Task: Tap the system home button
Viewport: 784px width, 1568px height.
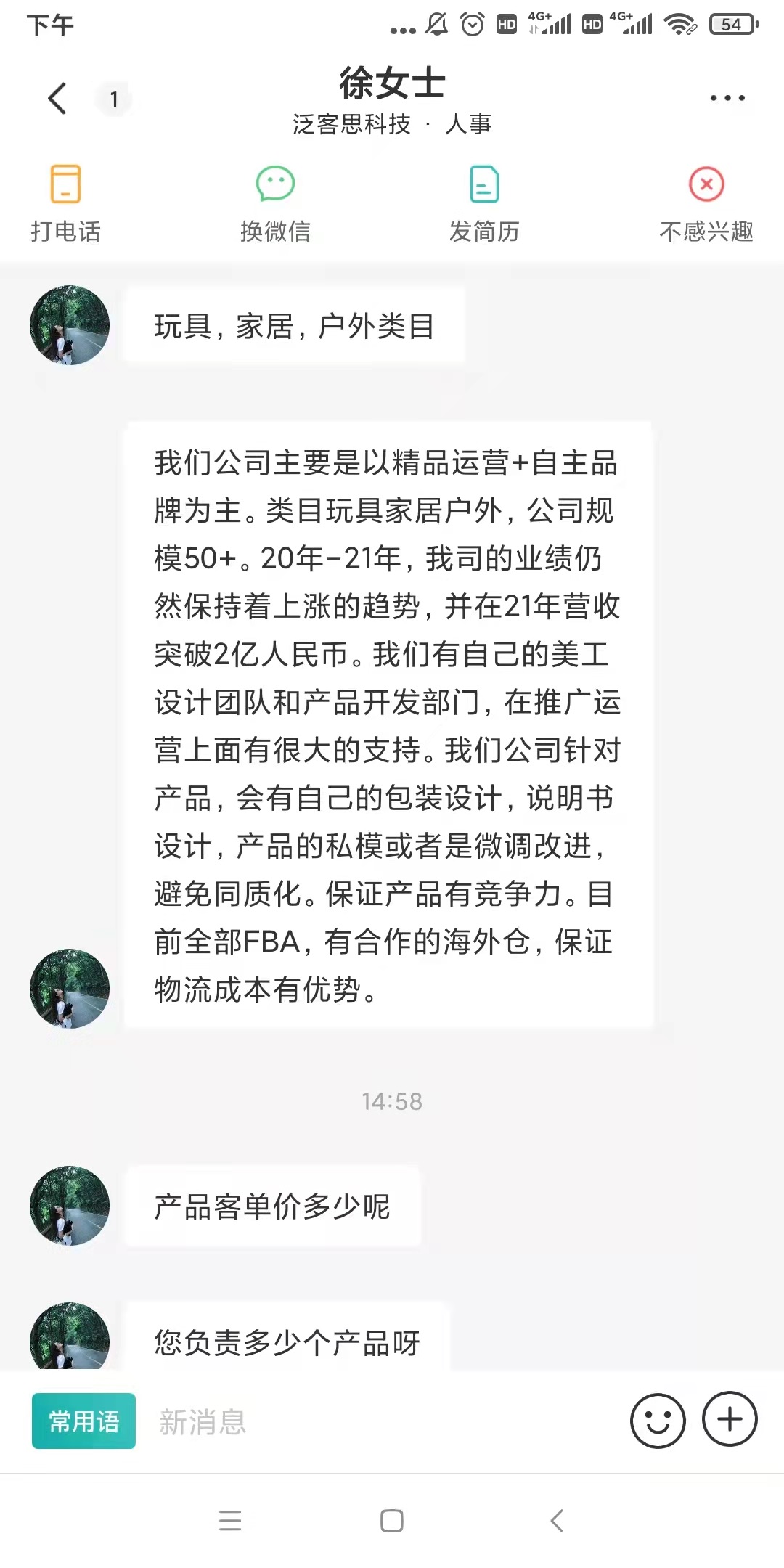Action: tap(392, 1520)
